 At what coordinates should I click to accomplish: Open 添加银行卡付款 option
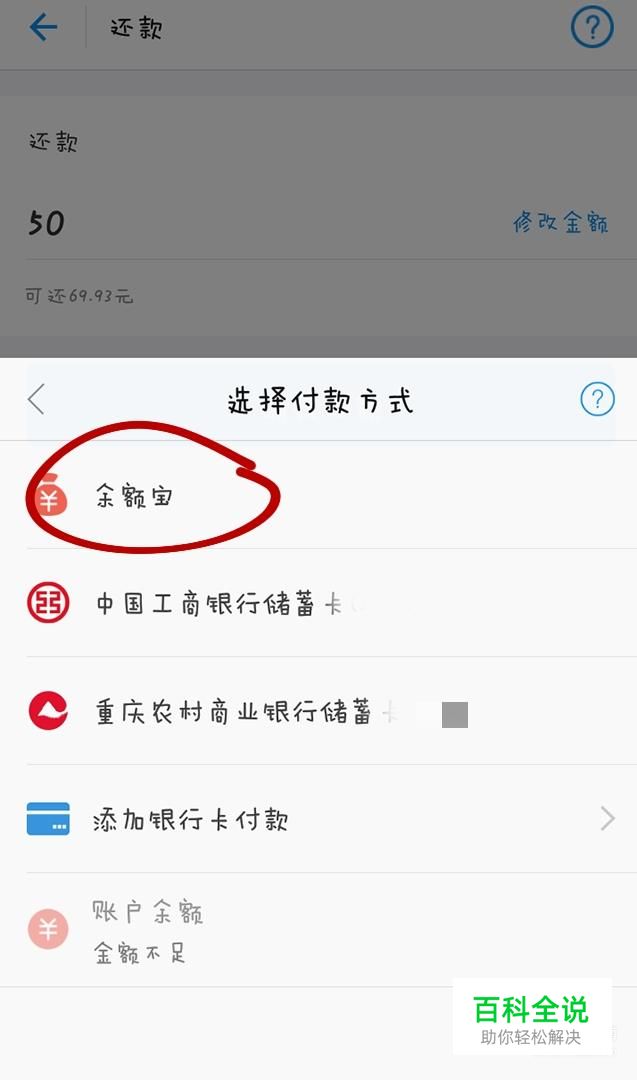(331, 818)
